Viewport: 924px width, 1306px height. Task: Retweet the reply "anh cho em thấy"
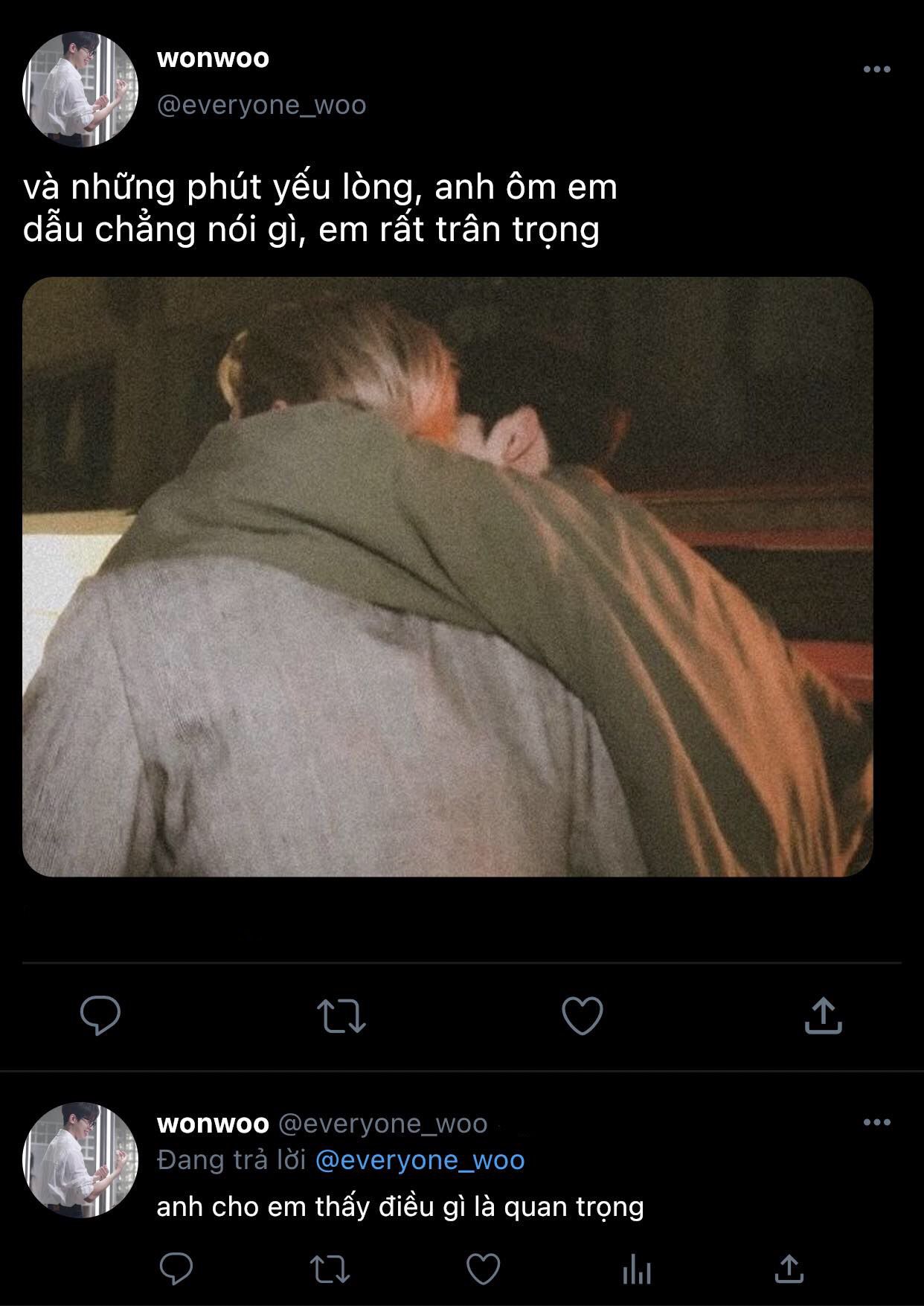(329, 1269)
